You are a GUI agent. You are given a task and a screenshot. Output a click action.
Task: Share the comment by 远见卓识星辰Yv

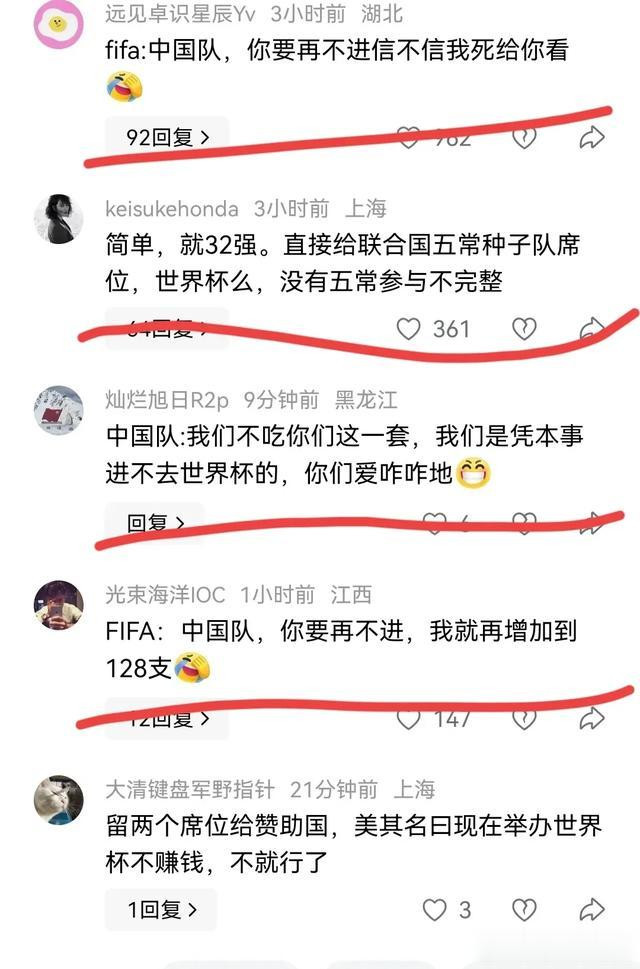pos(592,137)
